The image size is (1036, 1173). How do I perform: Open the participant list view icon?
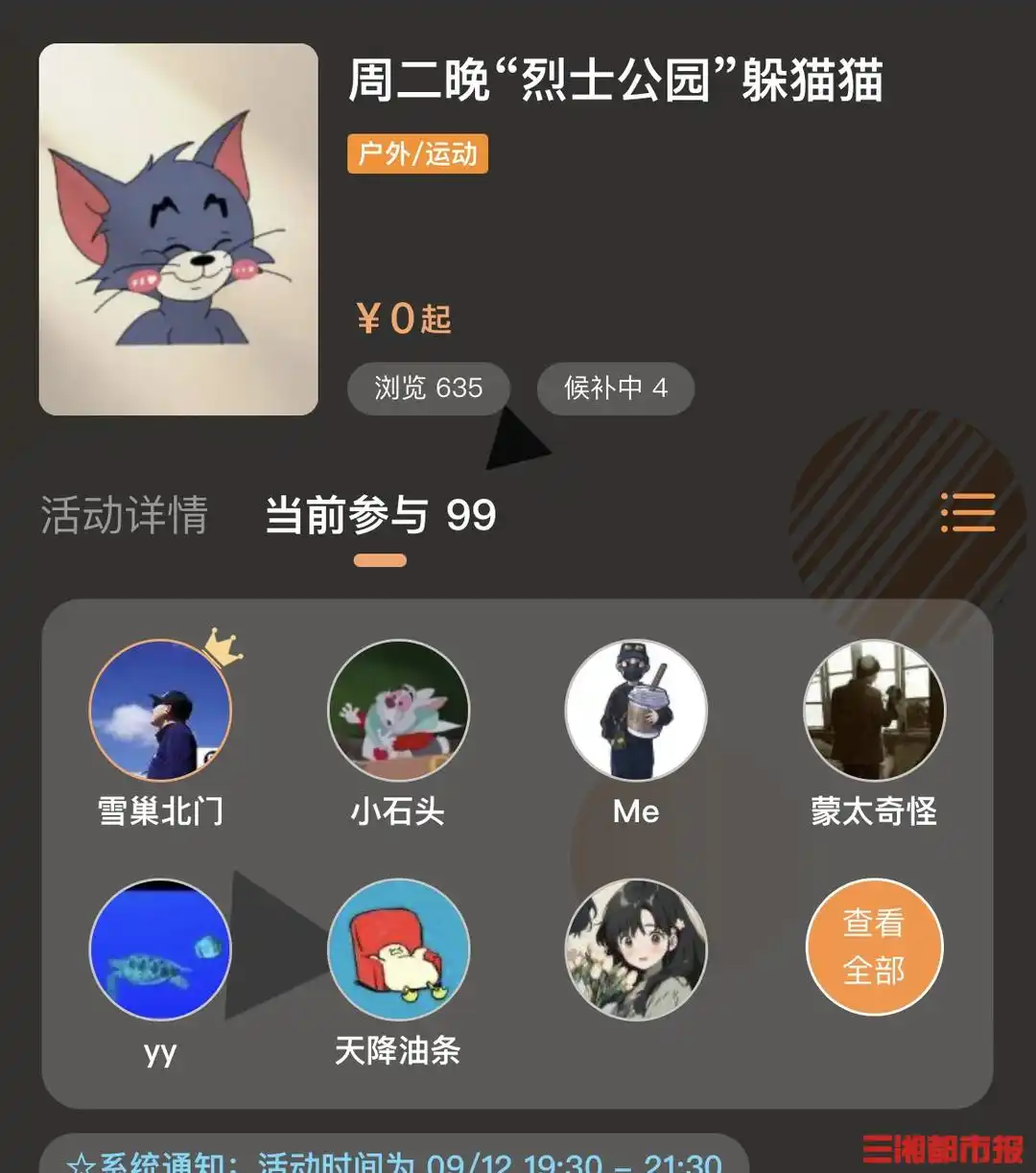pos(969,514)
